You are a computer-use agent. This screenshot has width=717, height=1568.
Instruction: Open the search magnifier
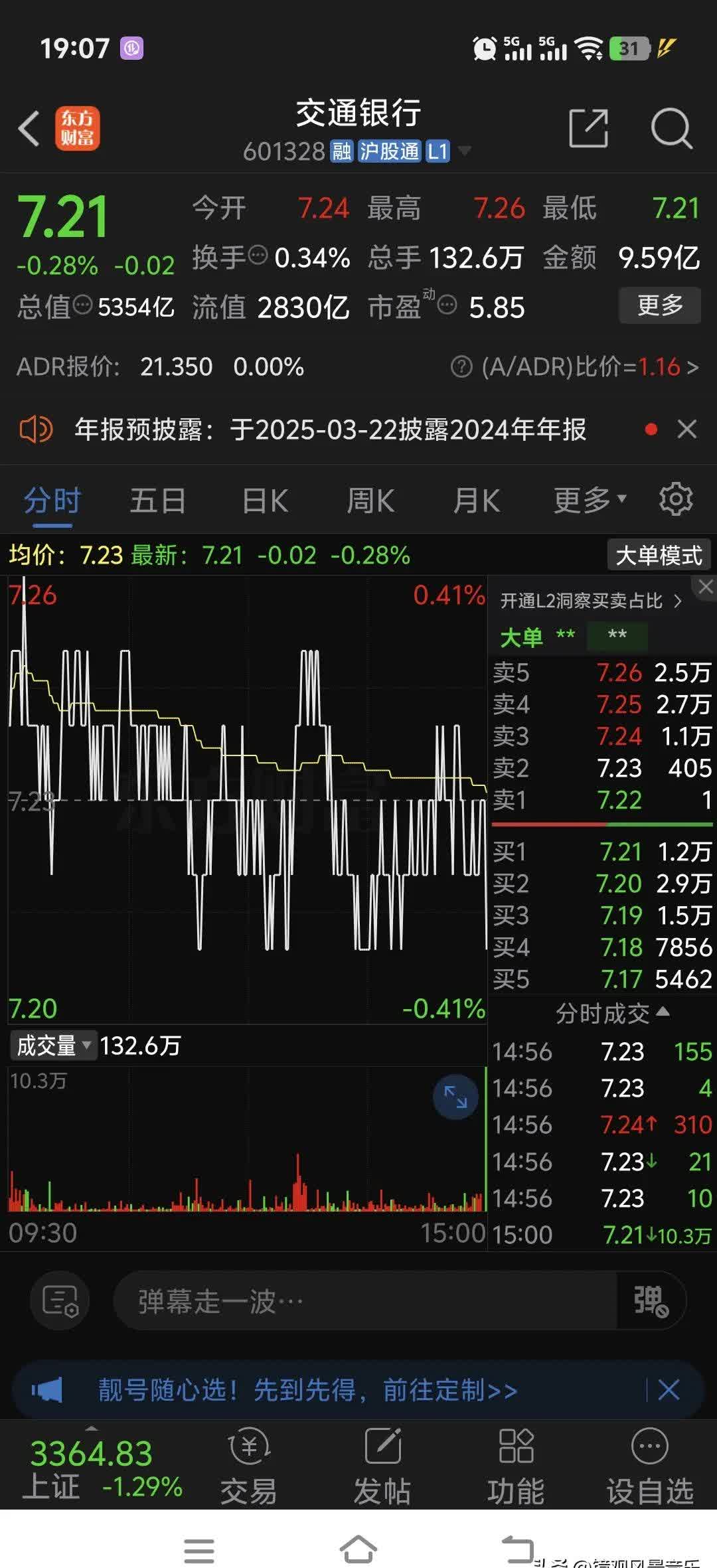pos(671,128)
